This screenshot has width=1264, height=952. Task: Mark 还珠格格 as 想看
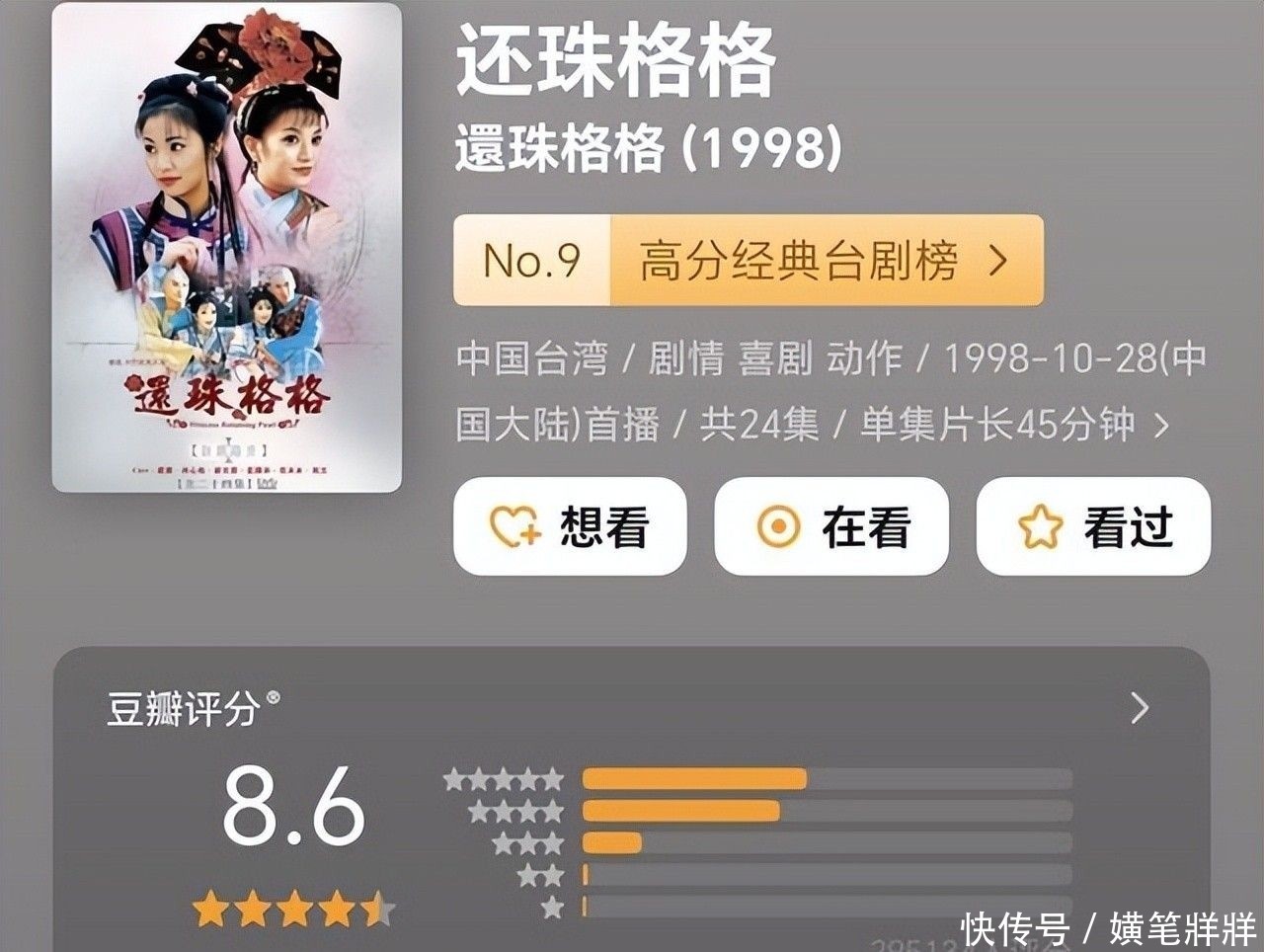(x=570, y=526)
